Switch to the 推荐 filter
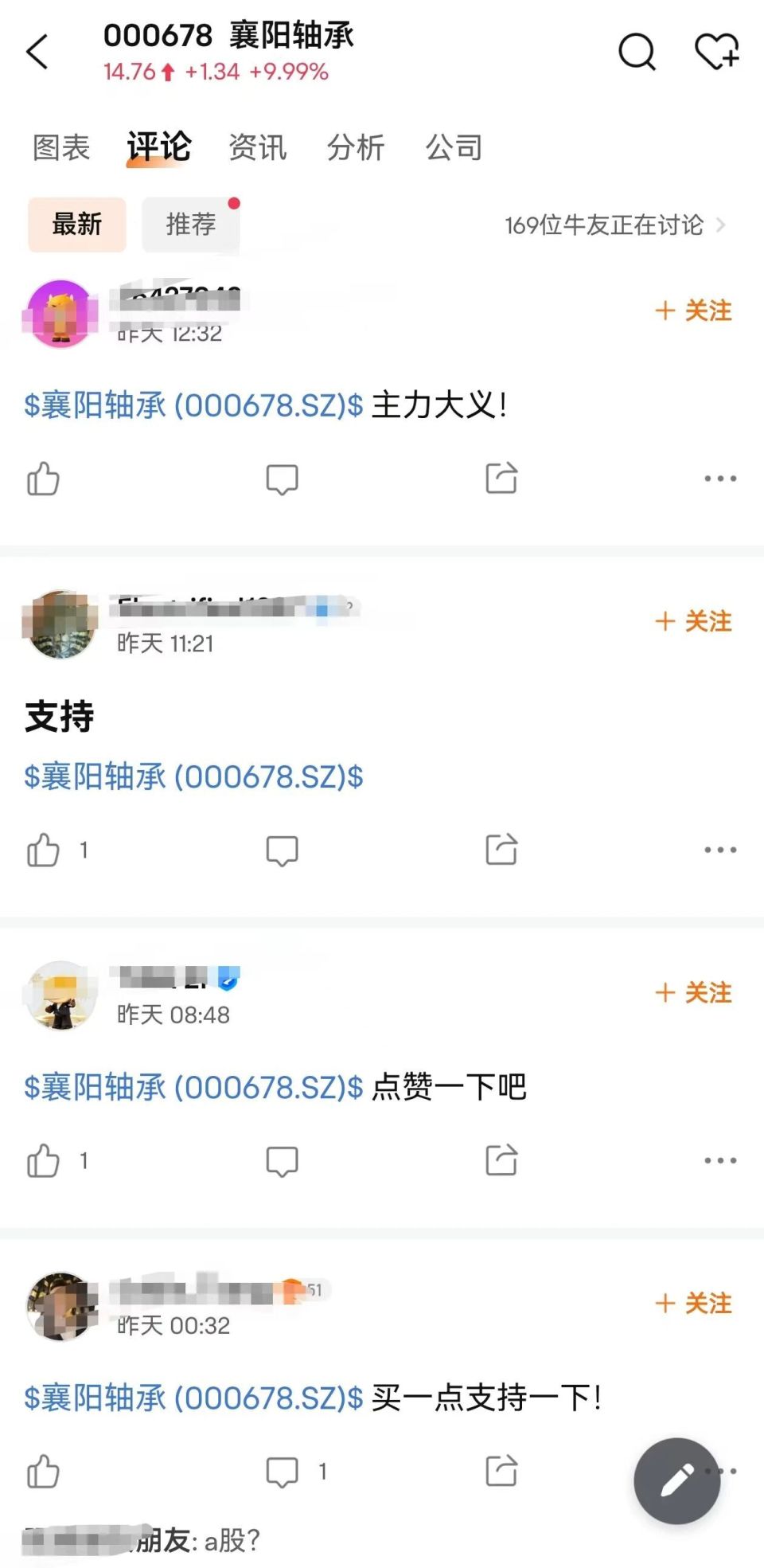This screenshot has width=764, height=1568. pyautogui.click(x=189, y=225)
